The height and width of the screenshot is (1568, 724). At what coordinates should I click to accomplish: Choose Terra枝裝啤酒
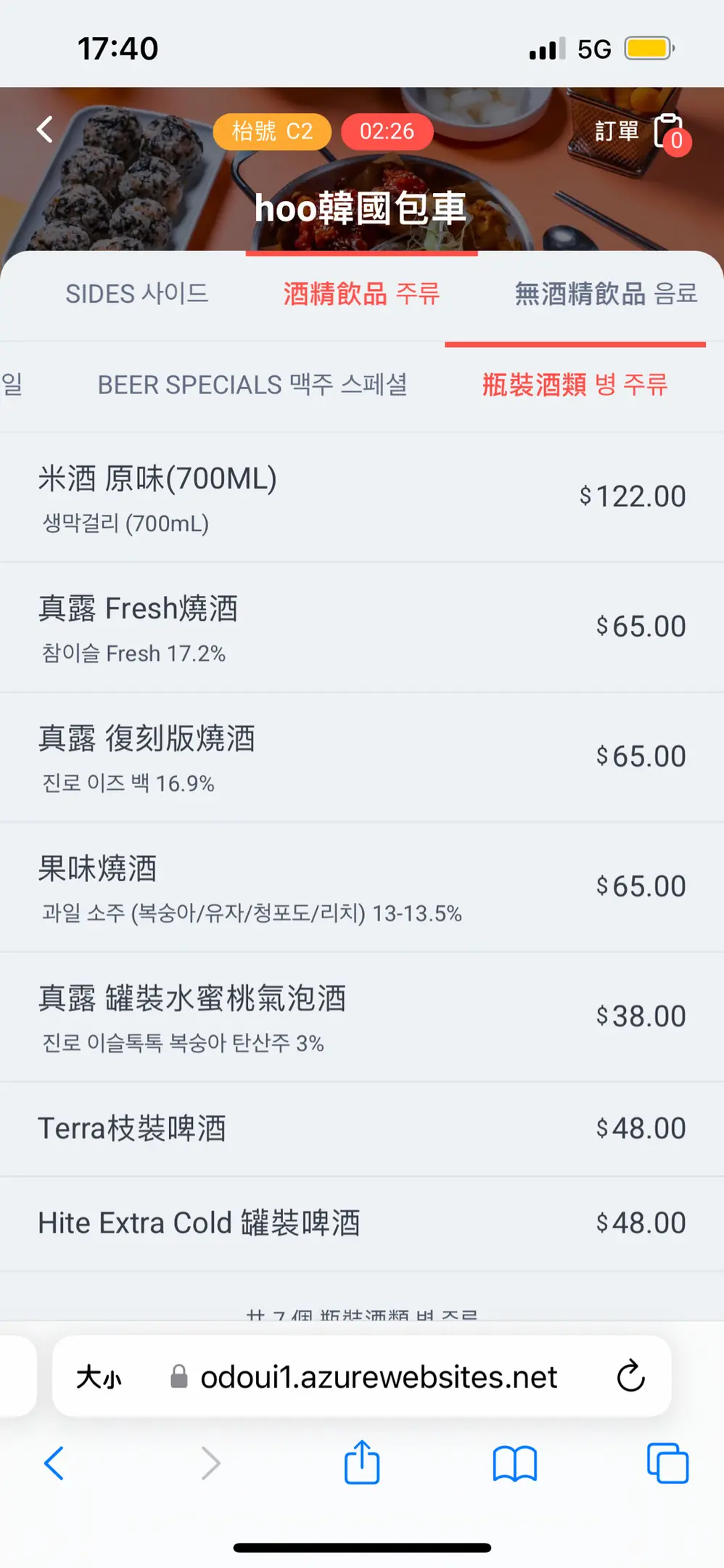(x=362, y=1130)
